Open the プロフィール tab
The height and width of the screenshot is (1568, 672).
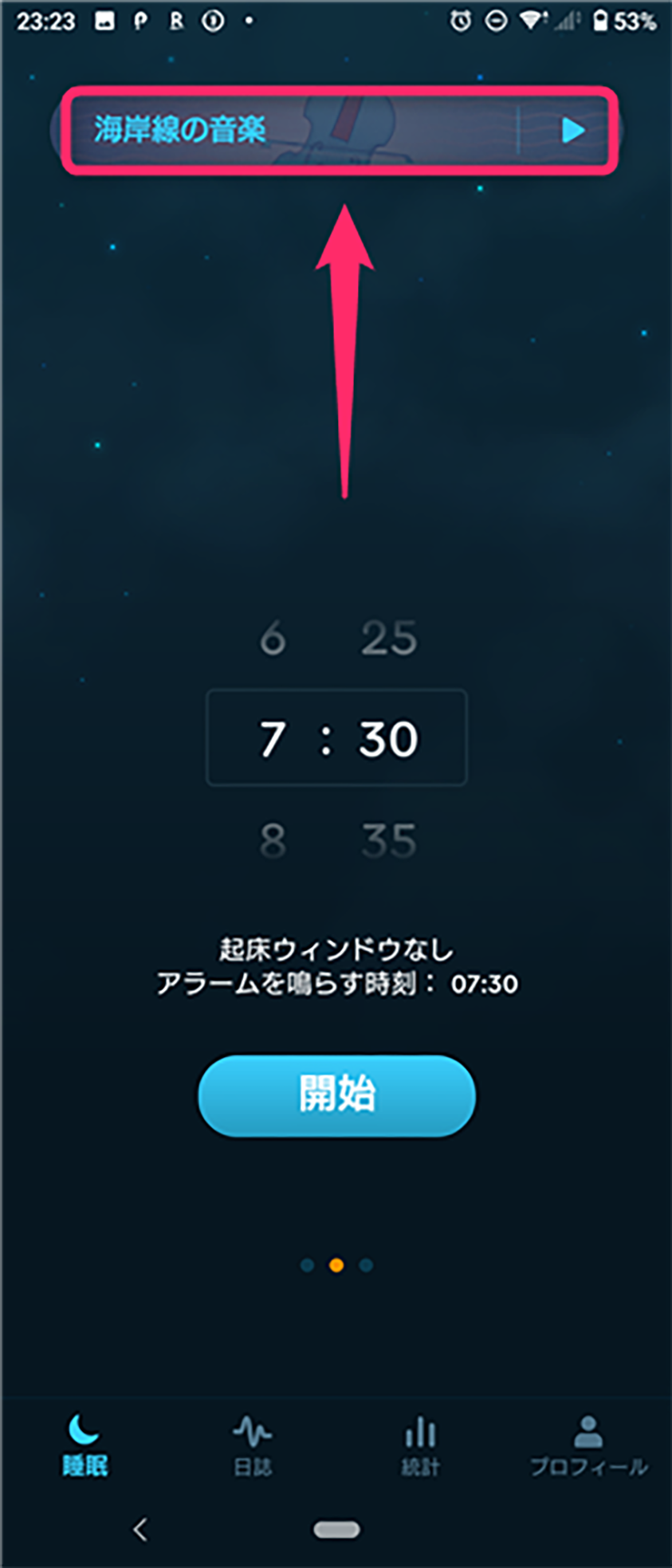click(x=588, y=1446)
